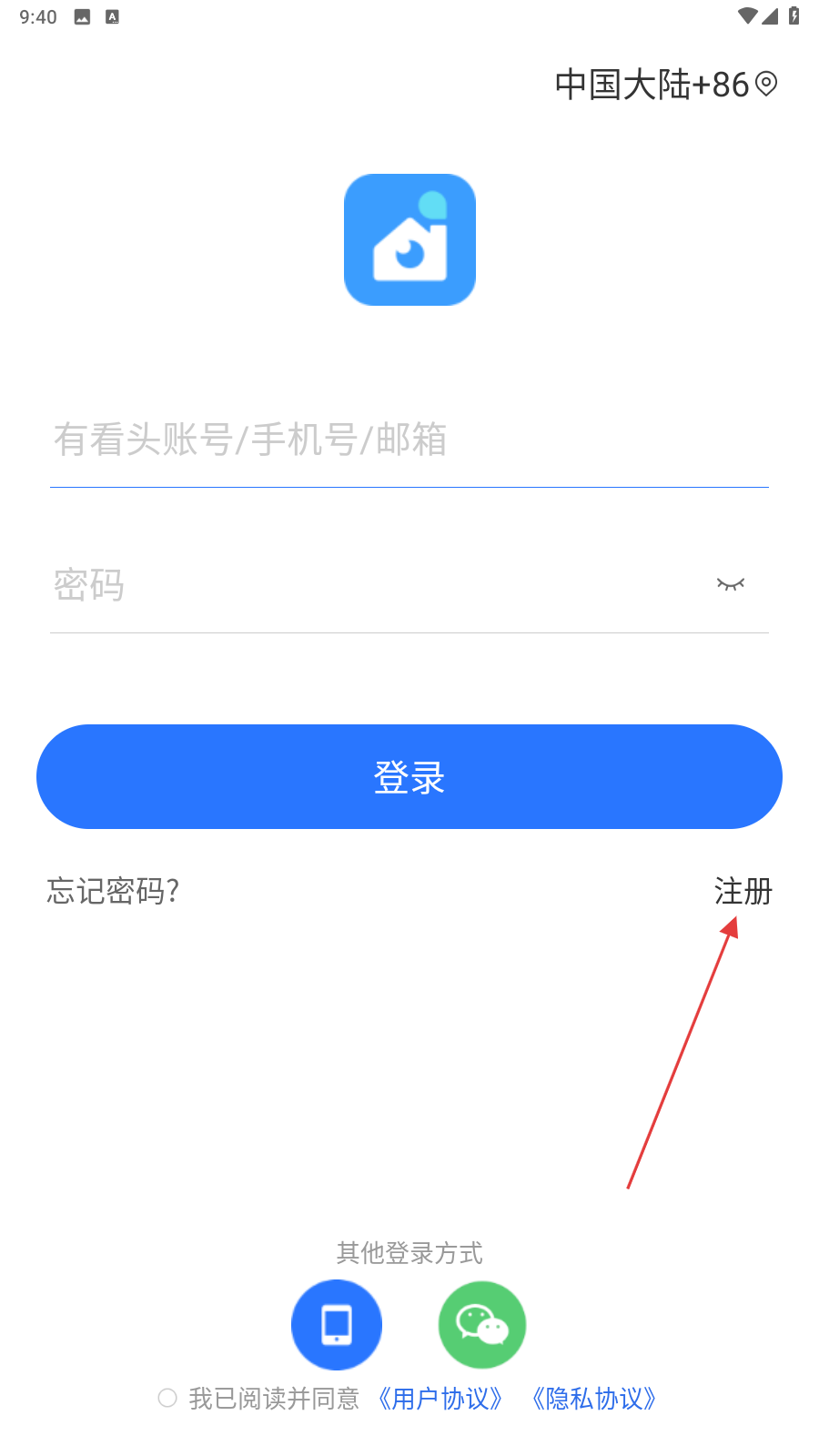Screen dimensions: 819x1456
Task: Tap the blue 登录 button
Action: tap(409, 777)
